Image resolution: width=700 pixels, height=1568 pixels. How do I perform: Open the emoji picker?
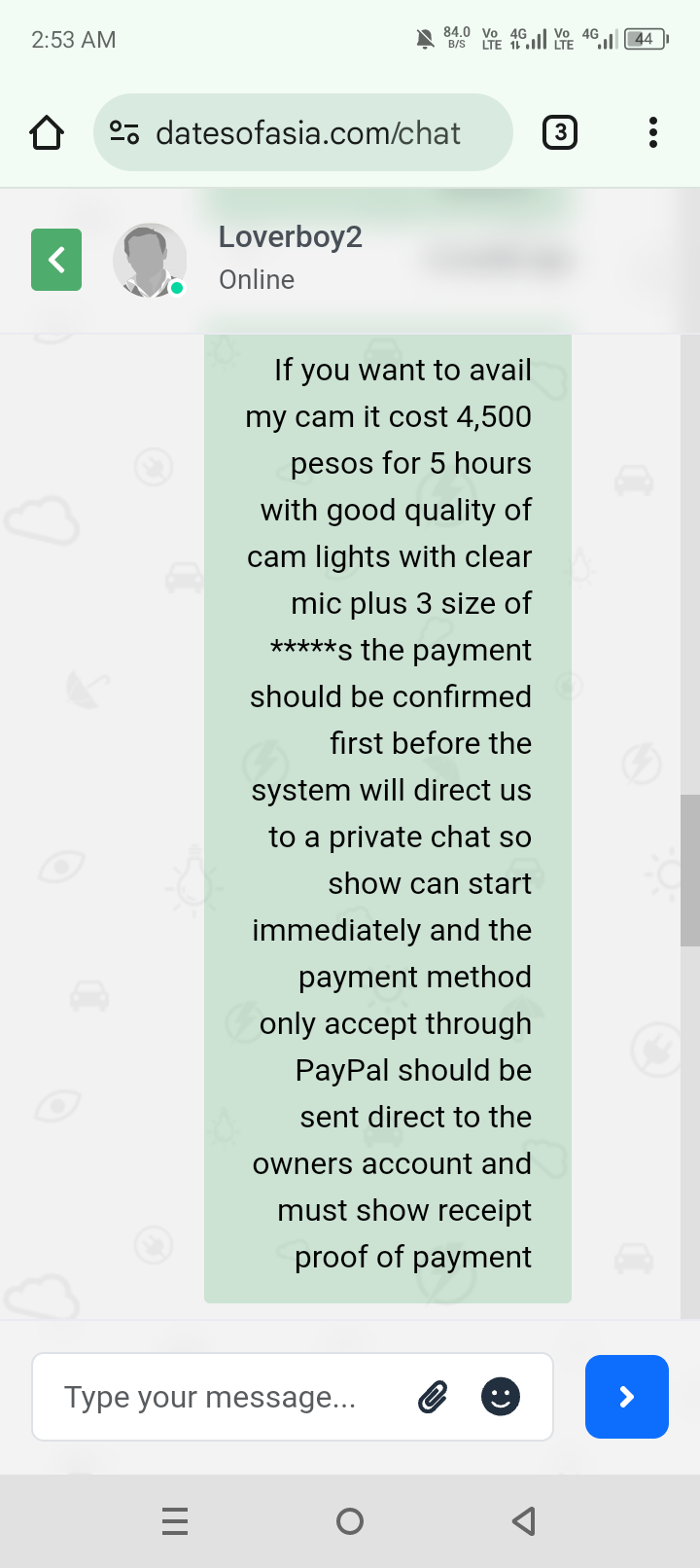(501, 1397)
